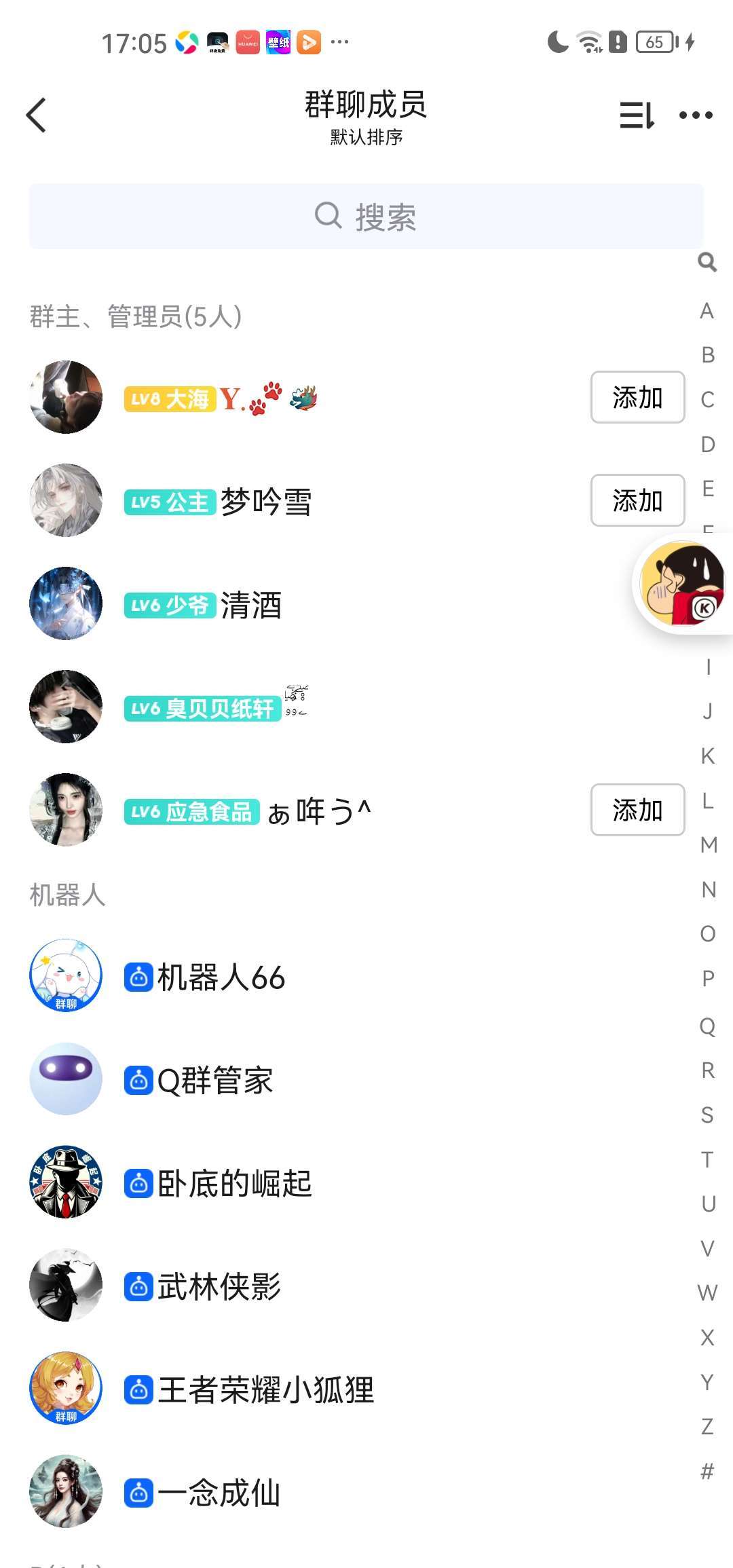Open 王者荣耀小狐狸 bot
The height and width of the screenshot is (1568, 733).
point(265,1389)
